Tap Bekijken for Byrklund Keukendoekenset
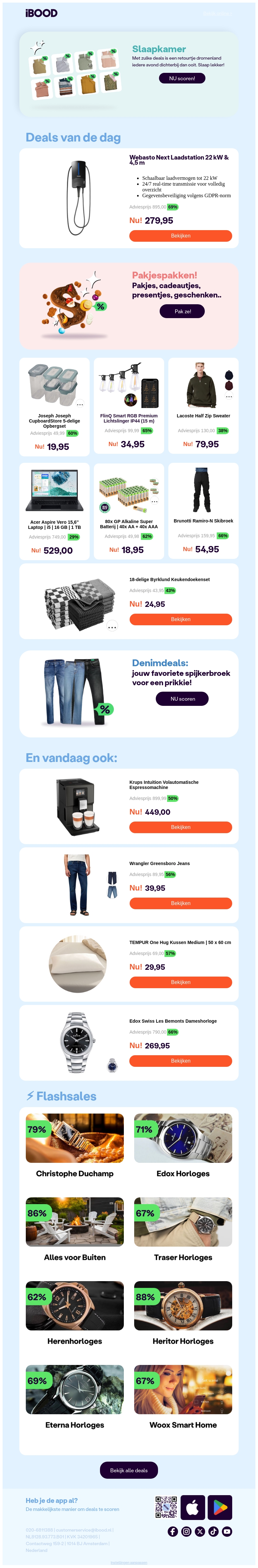The height and width of the screenshot is (1568, 258). point(180,619)
